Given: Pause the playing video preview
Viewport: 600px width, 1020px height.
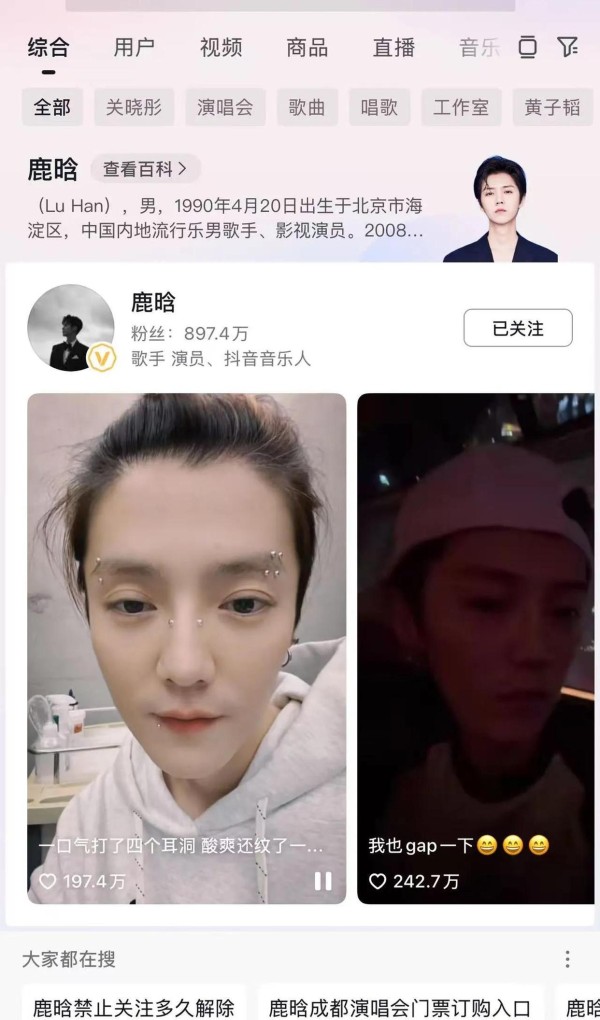Looking at the screenshot, I should pos(323,881).
